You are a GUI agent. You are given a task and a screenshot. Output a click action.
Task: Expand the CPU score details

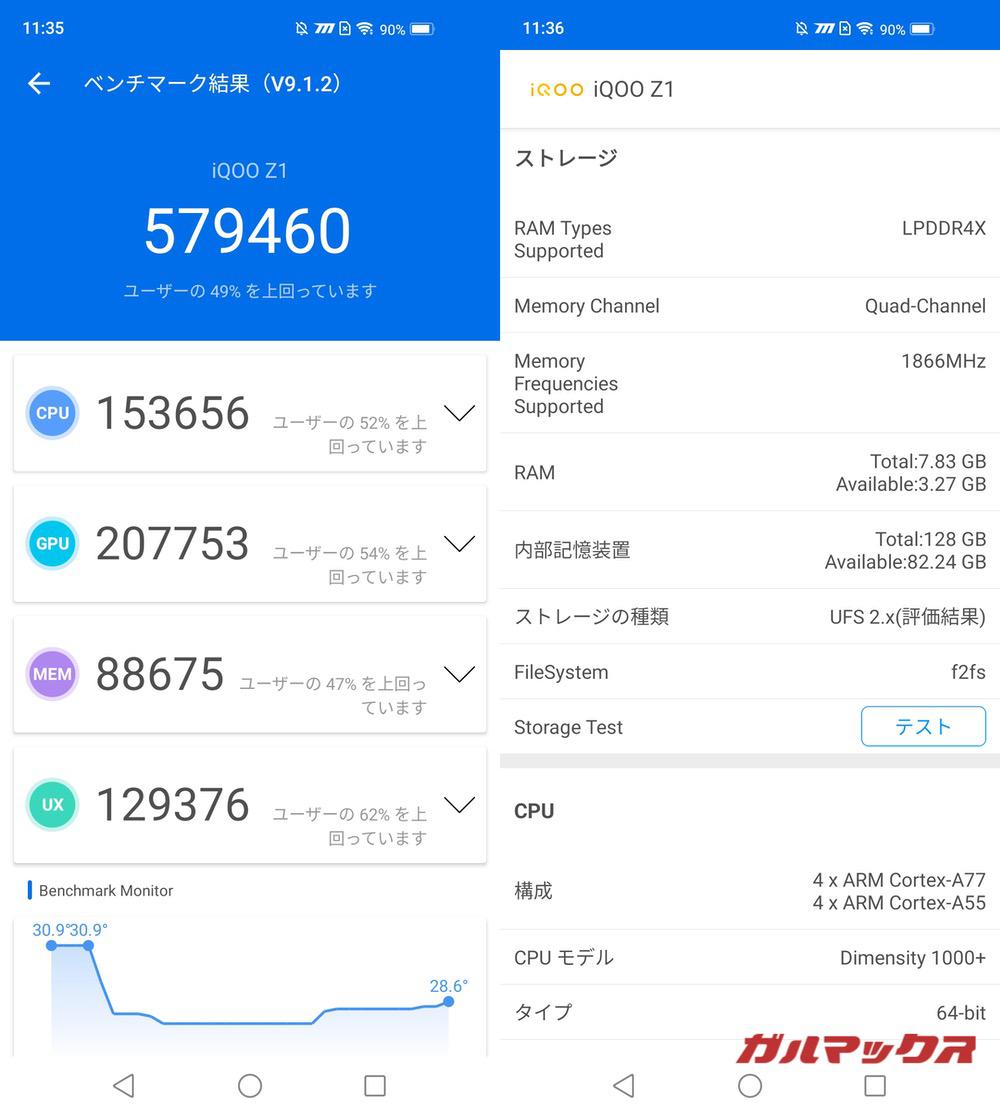click(x=459, y=413)
